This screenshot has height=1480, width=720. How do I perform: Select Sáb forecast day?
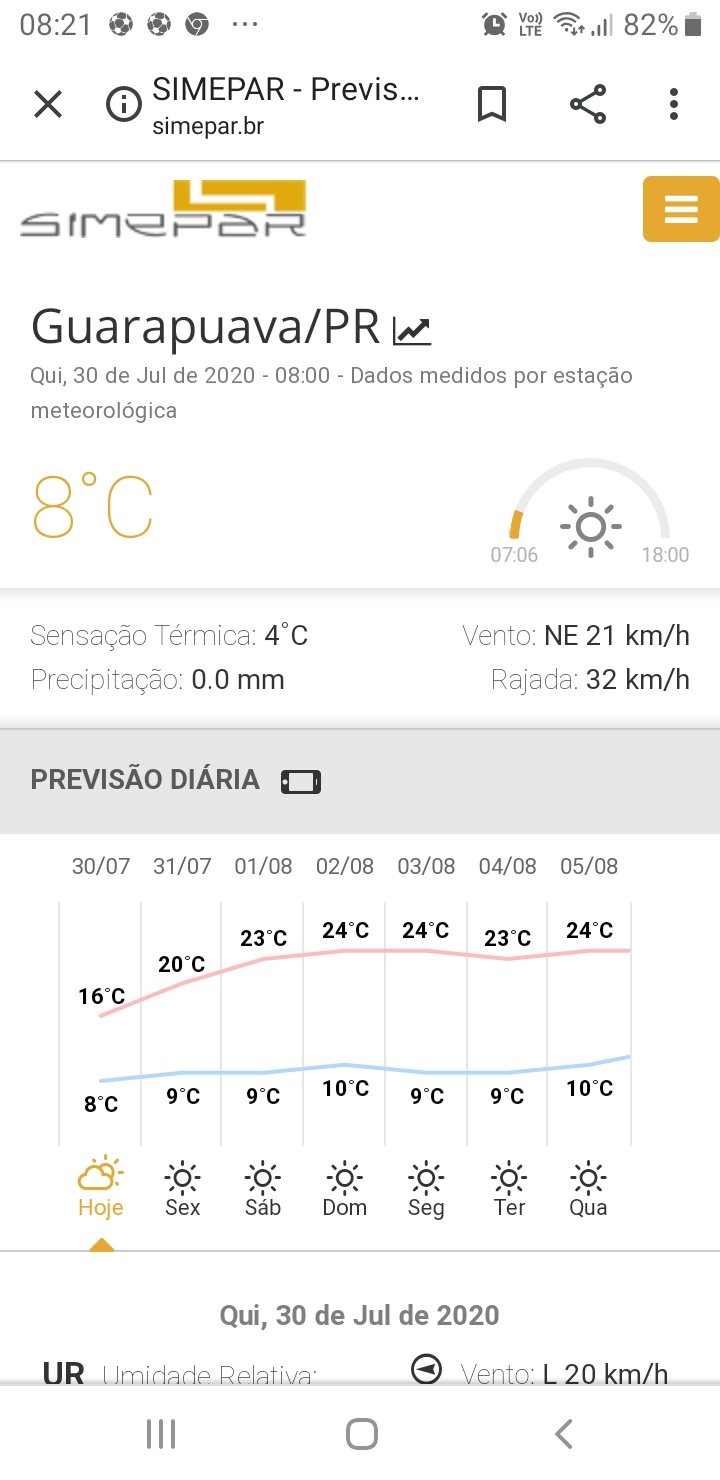point(263,1187)
